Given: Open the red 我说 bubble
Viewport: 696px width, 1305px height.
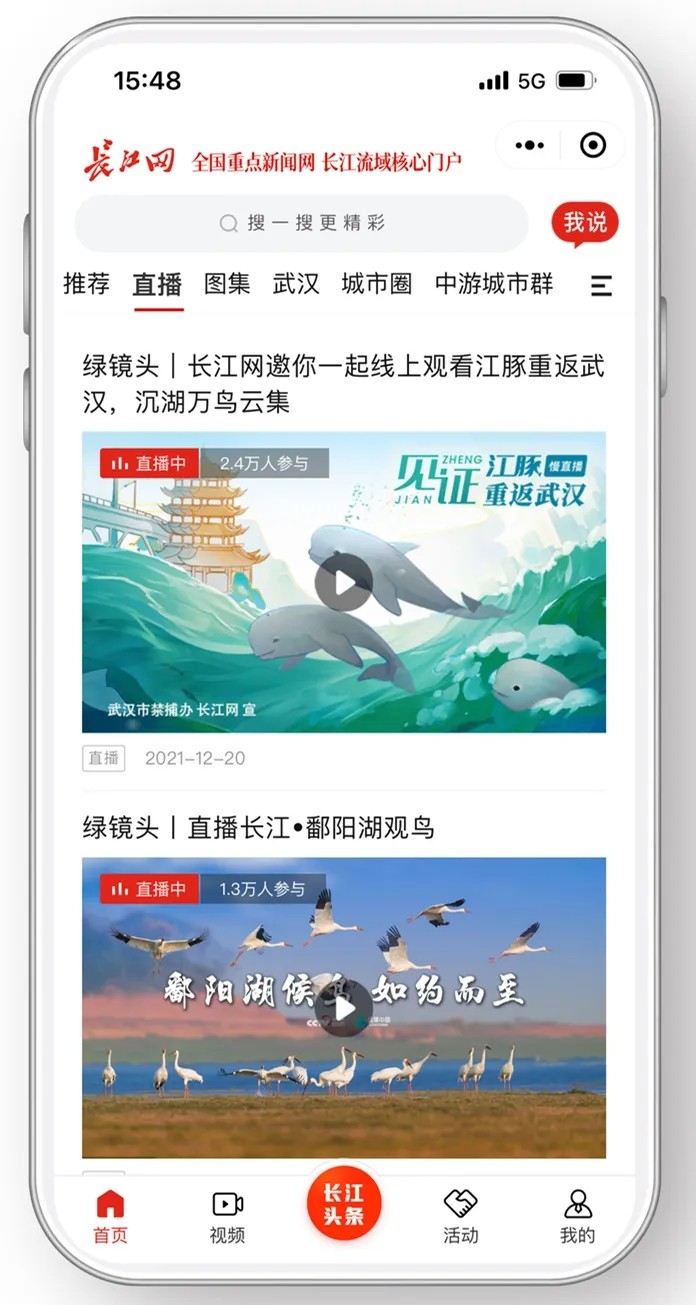Looking at the screenshot, I should point(584,222).
